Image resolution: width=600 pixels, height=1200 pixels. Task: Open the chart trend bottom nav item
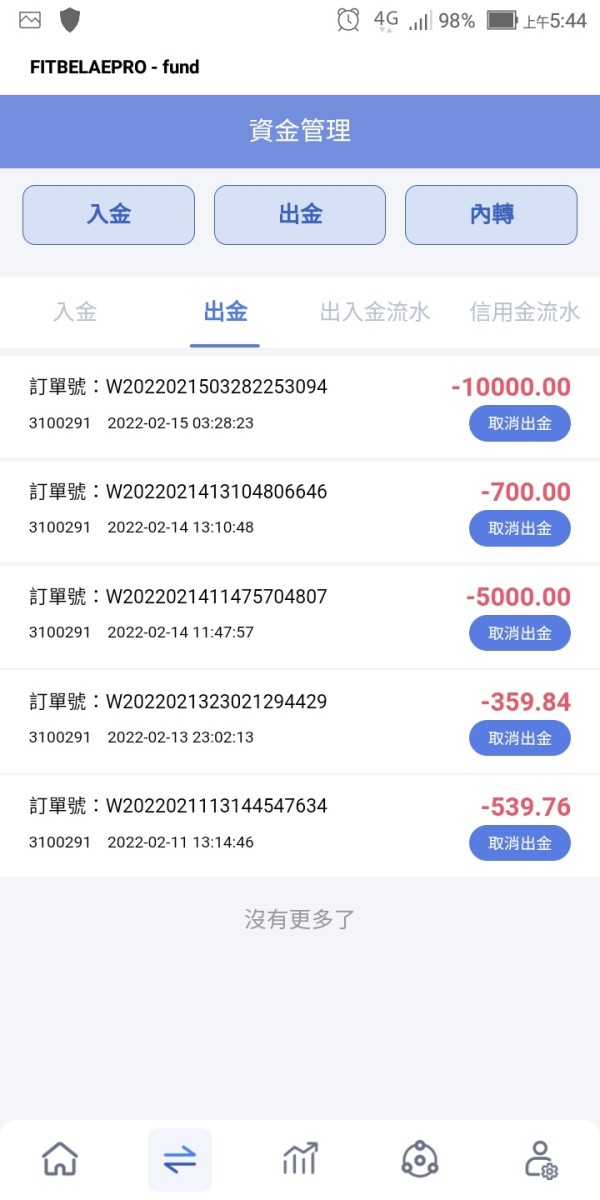(300, 1160)
